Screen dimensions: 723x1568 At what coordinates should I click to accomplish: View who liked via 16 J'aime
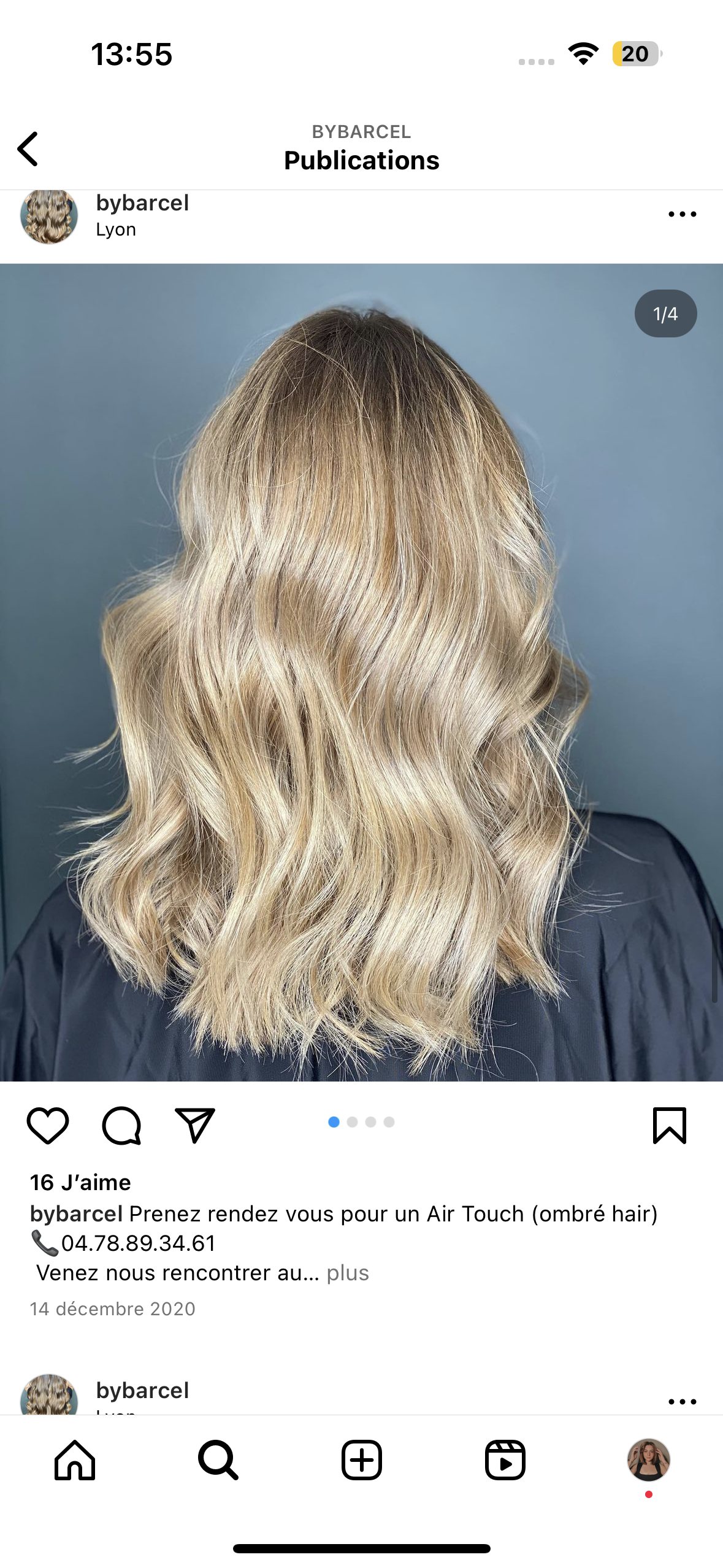pos(80,1182)
